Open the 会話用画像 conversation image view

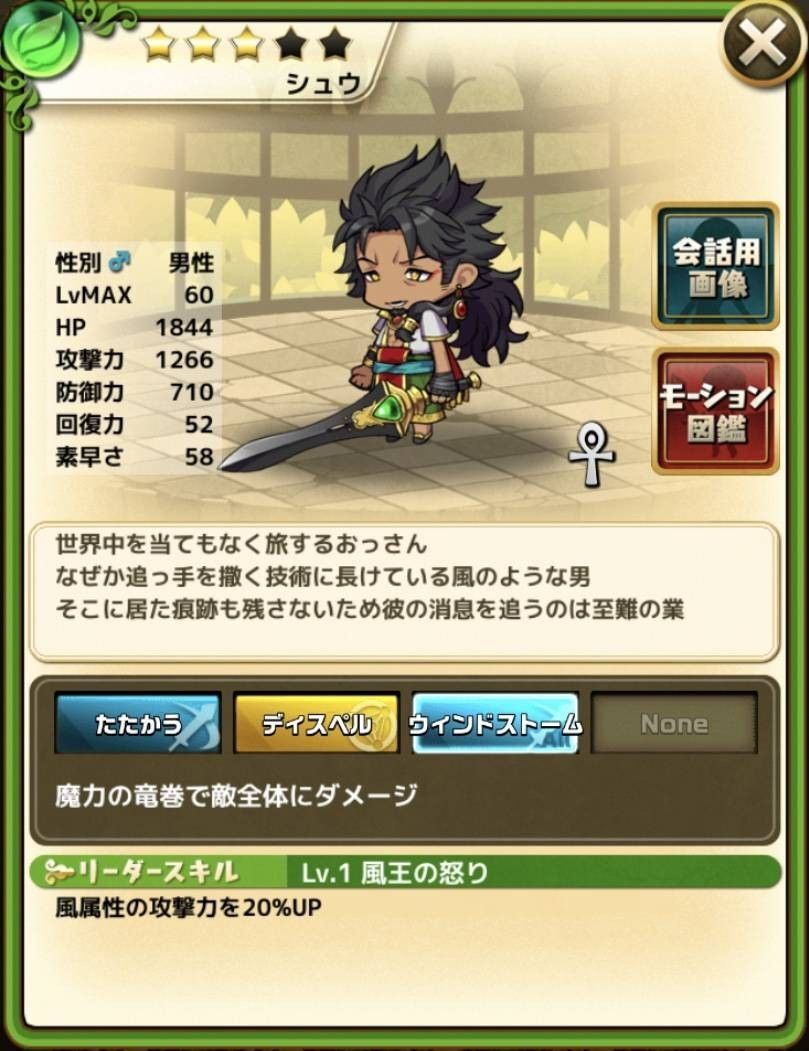click(715, 266)
